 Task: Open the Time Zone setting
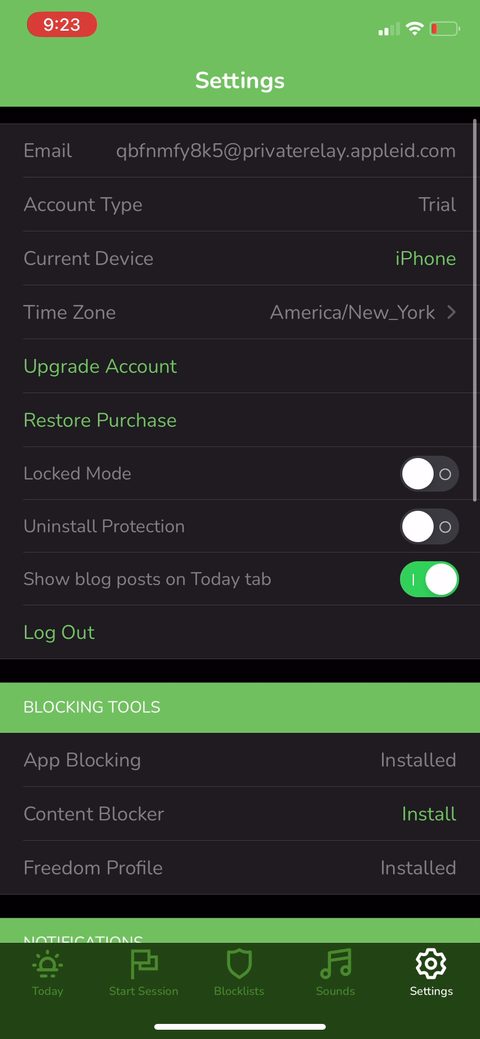pos(239,312)
